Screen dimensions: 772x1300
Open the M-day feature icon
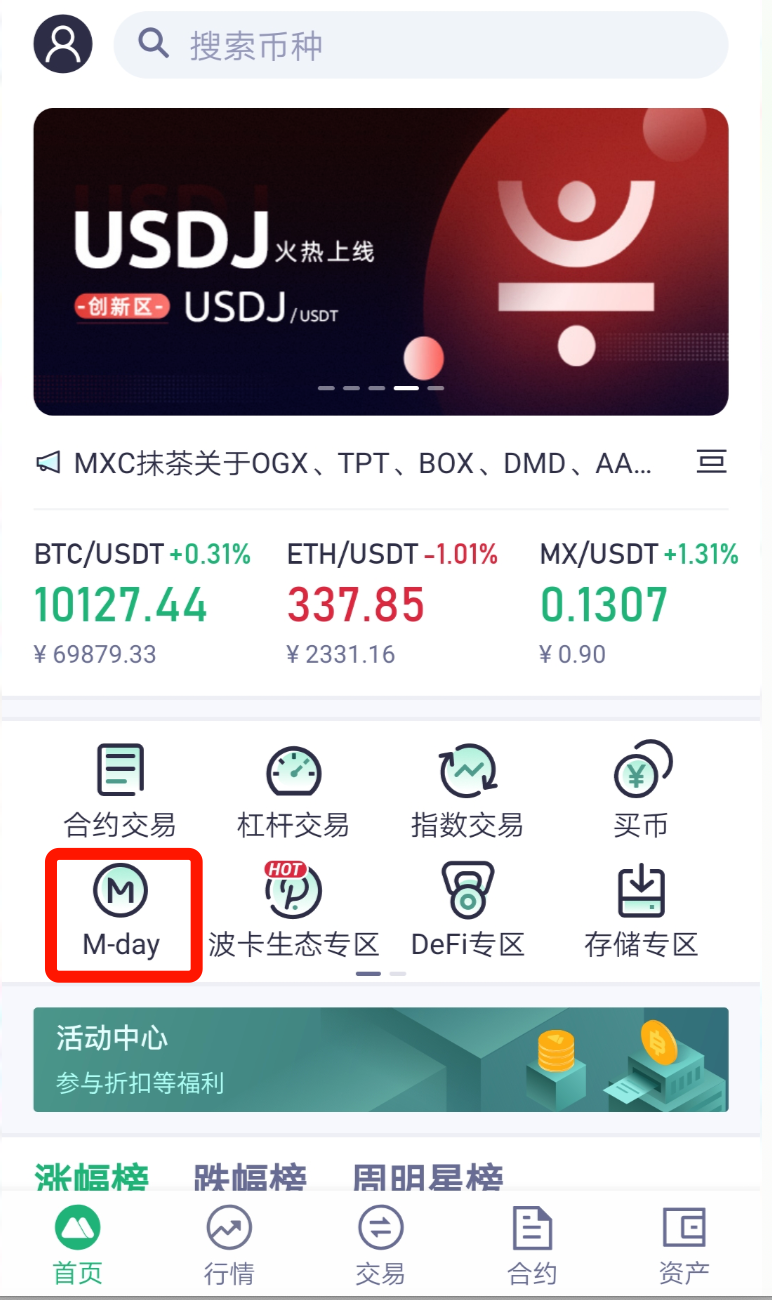pyautogui.click(x=122, y=910)
